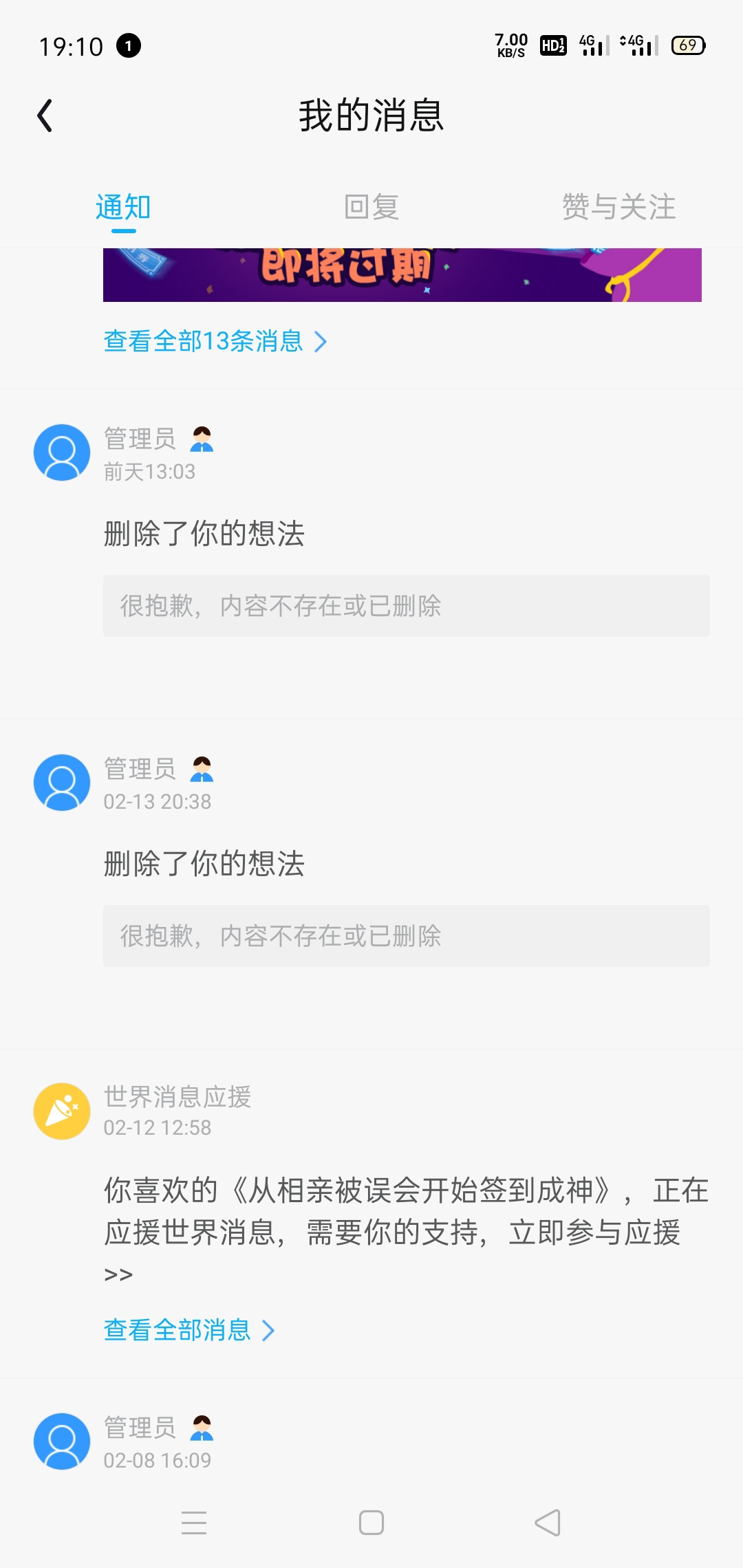Tap 查看全部消息 under 世界消息应援
Screen dimensions: 743x1568
coord(189,1330)
